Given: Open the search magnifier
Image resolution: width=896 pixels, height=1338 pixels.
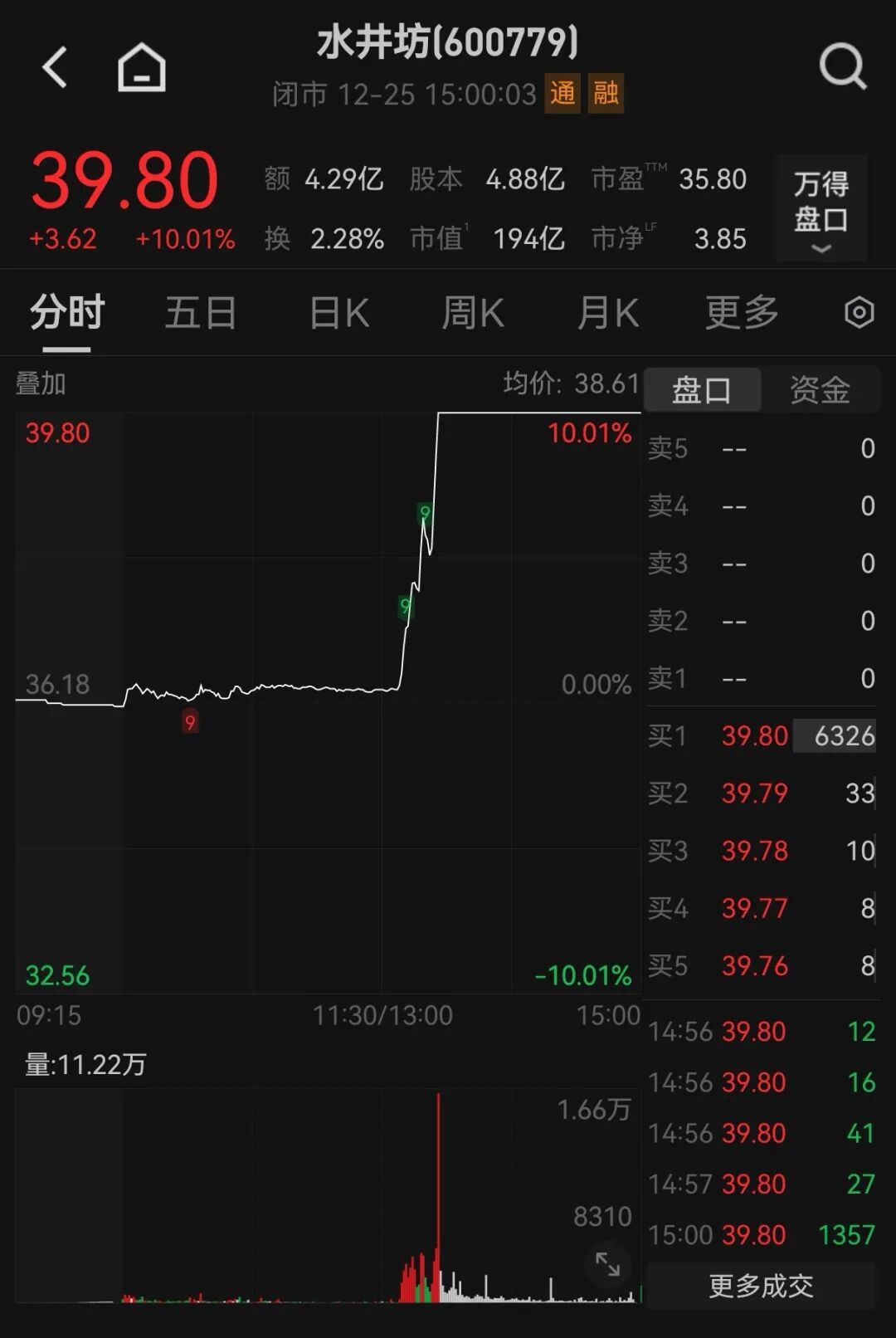Looking at the screenshot, I should click(x=842, y=66).
